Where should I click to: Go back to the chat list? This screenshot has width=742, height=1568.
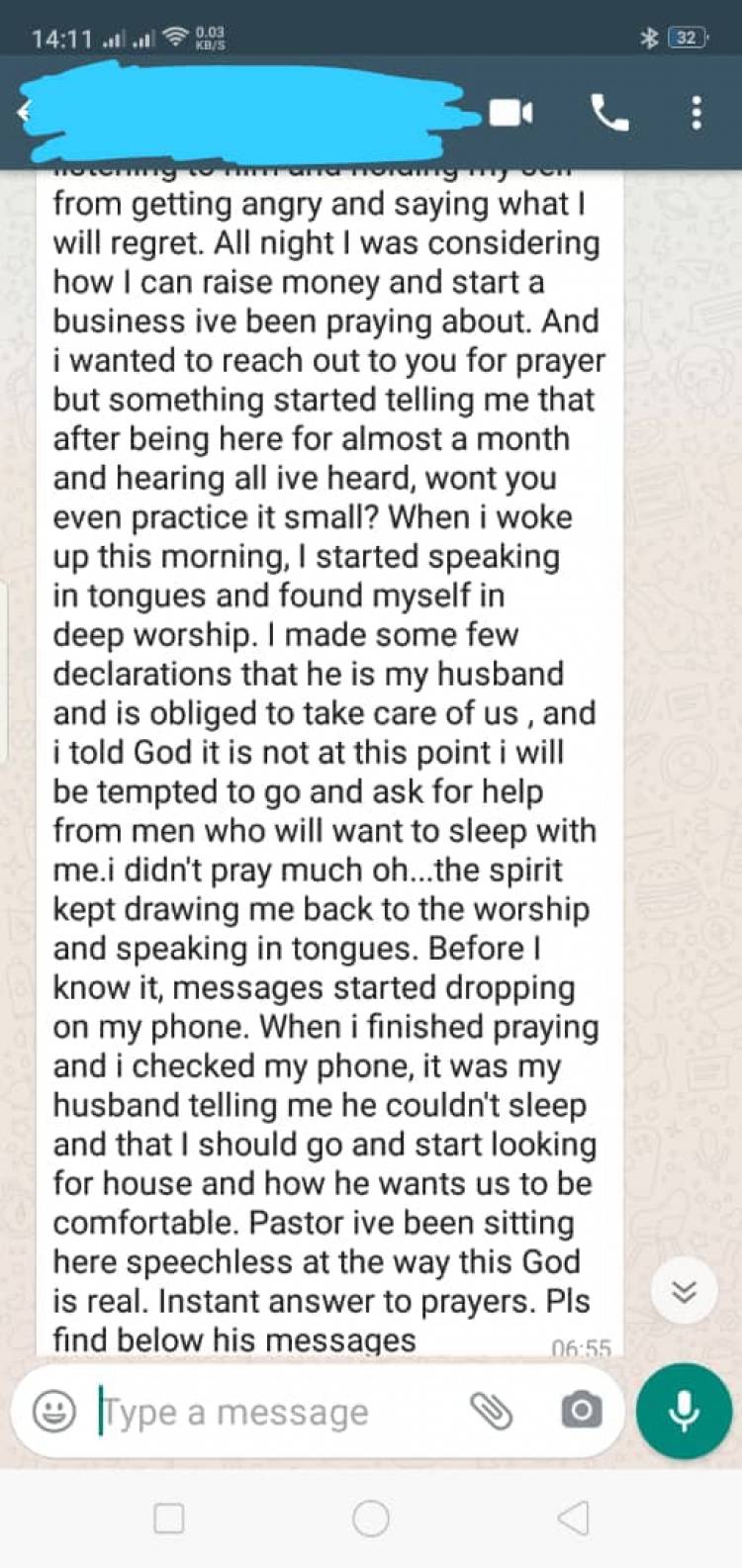[24, 113]
